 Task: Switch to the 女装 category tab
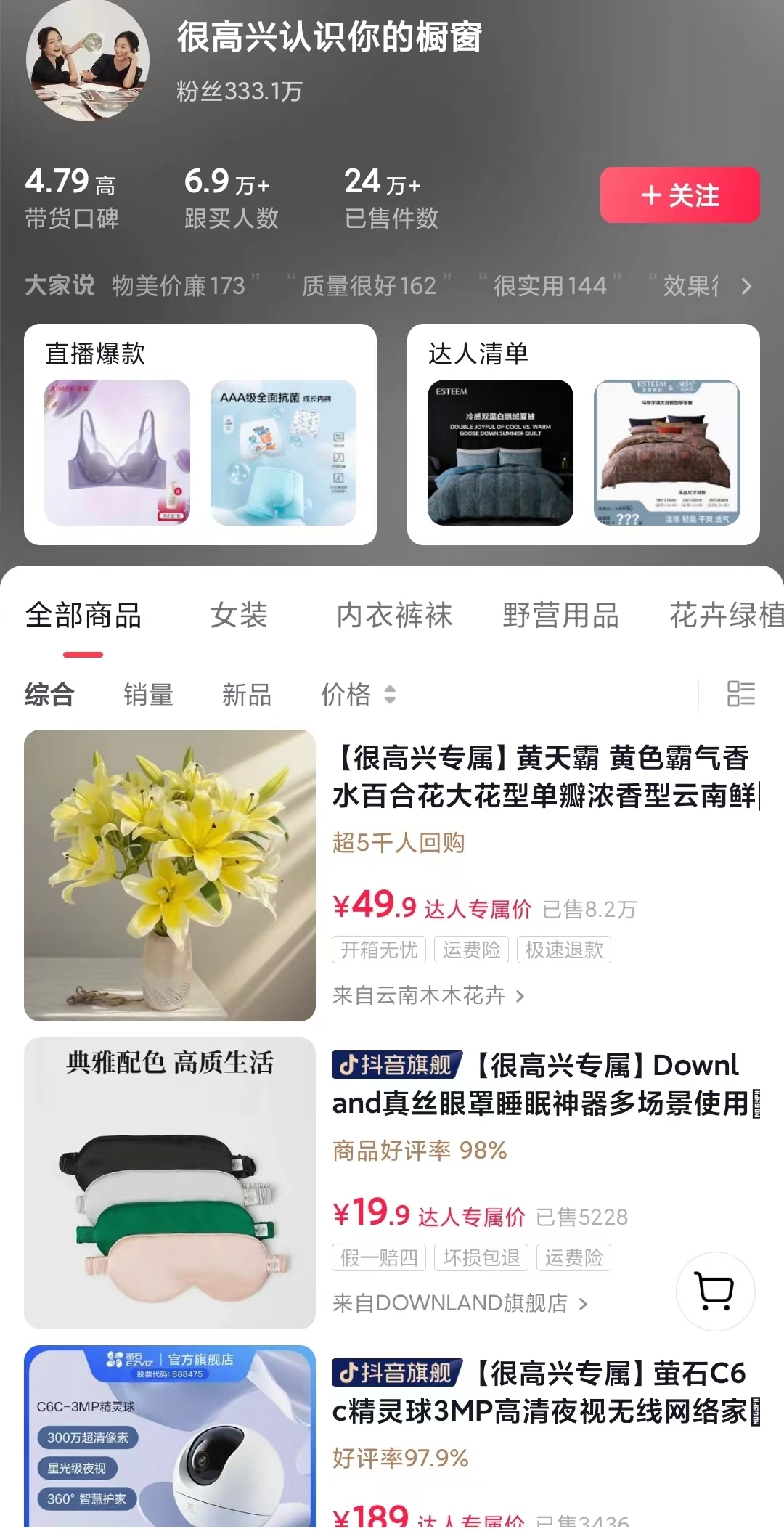click(240, 615)
